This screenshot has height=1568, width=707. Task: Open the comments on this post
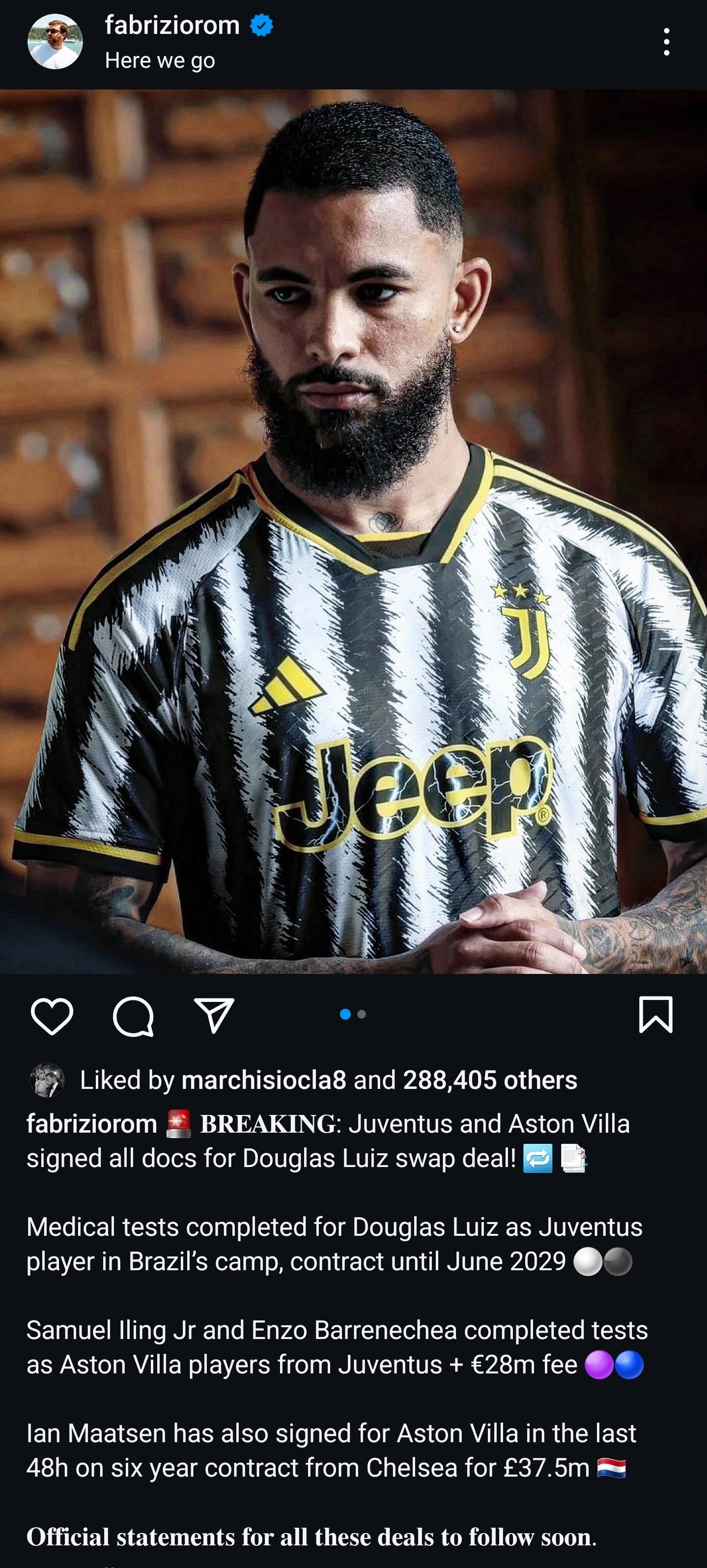pyautogui.click(x=133, y=1016)
